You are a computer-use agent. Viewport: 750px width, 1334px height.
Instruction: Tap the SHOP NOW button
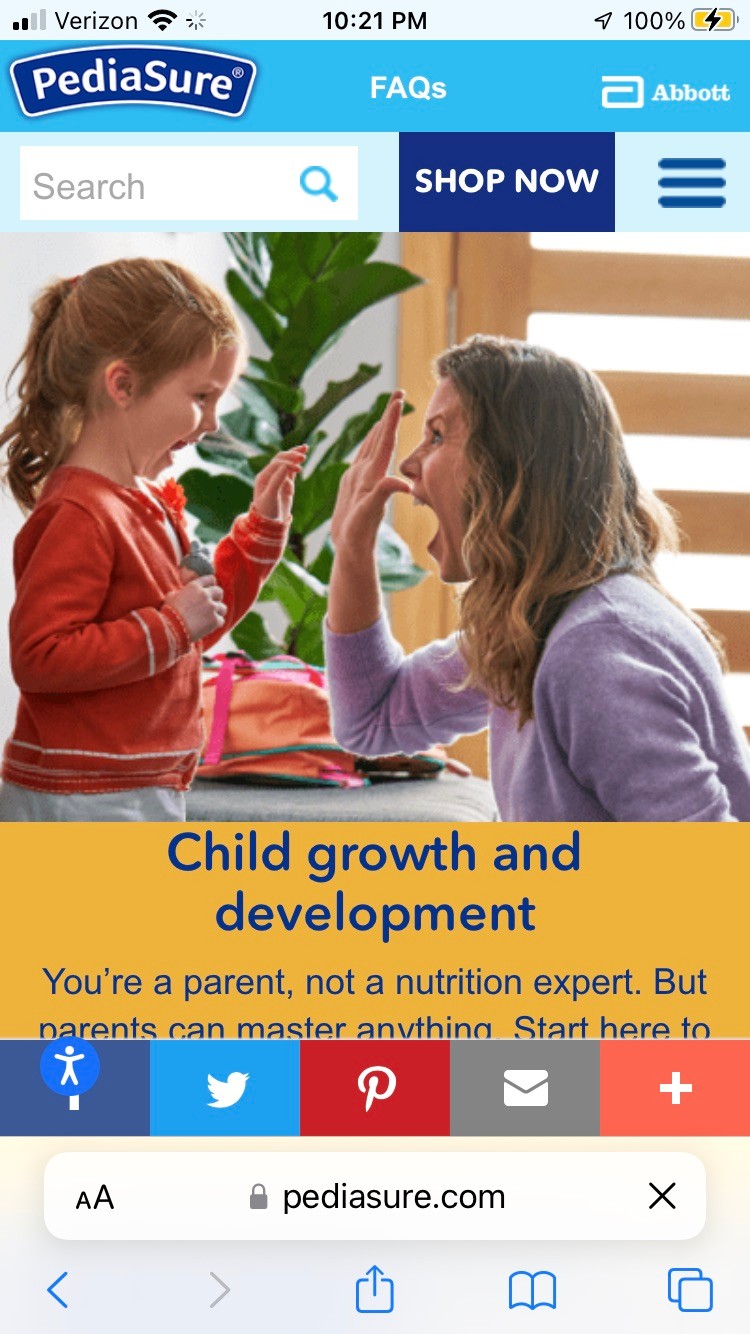coord(506,181)
